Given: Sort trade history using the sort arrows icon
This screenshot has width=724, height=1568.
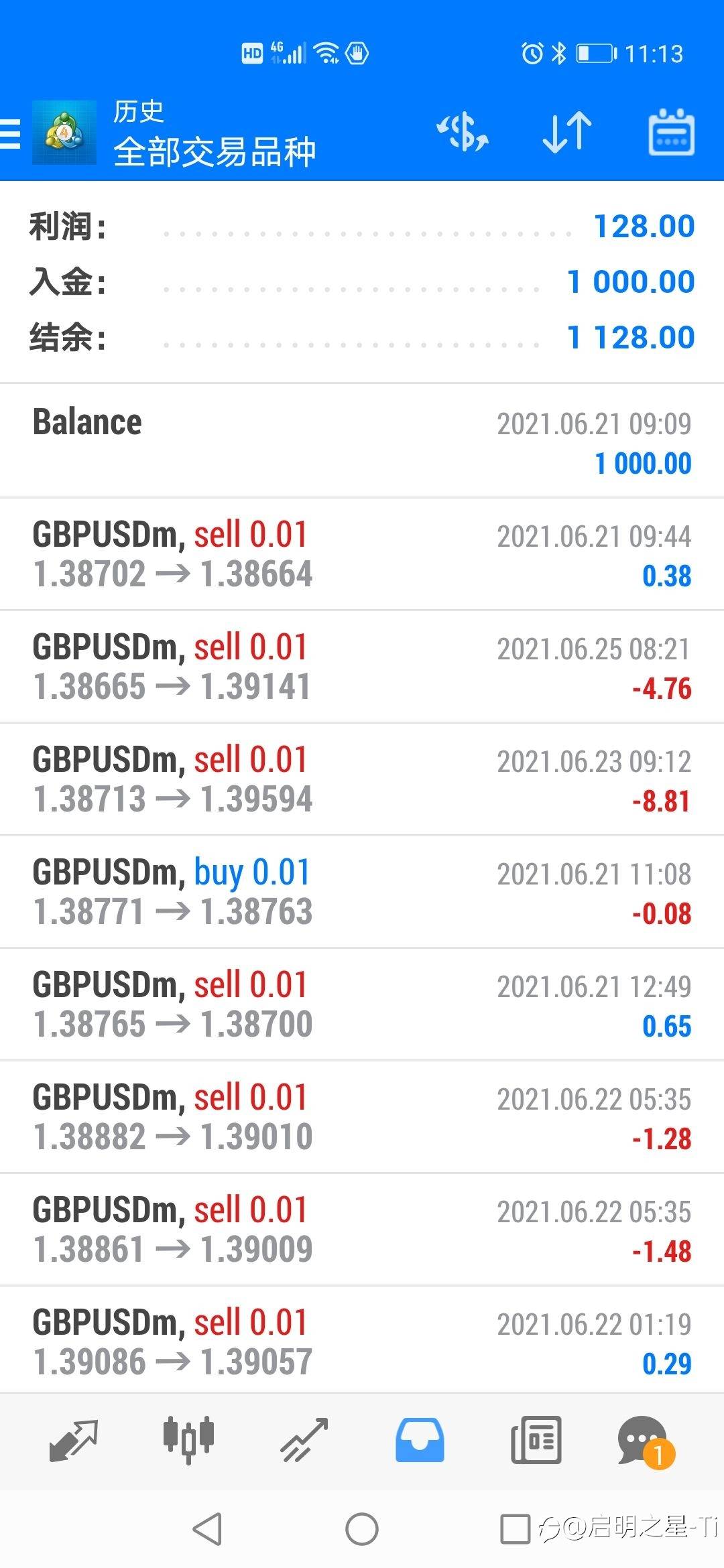Looking at the screenshot, I should click(x=566, y=132).
